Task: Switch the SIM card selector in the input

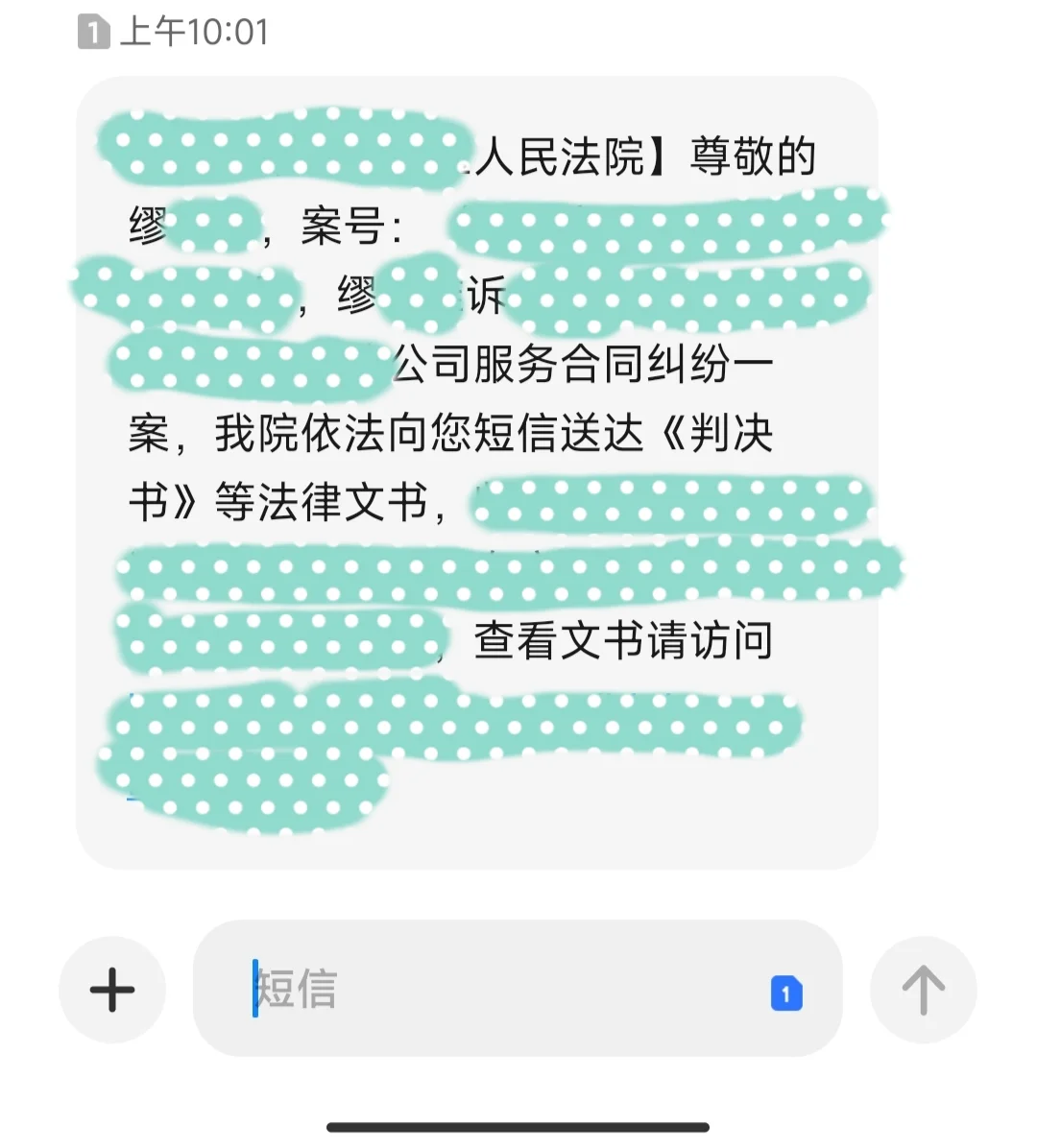Action: [x=786, y=993]
